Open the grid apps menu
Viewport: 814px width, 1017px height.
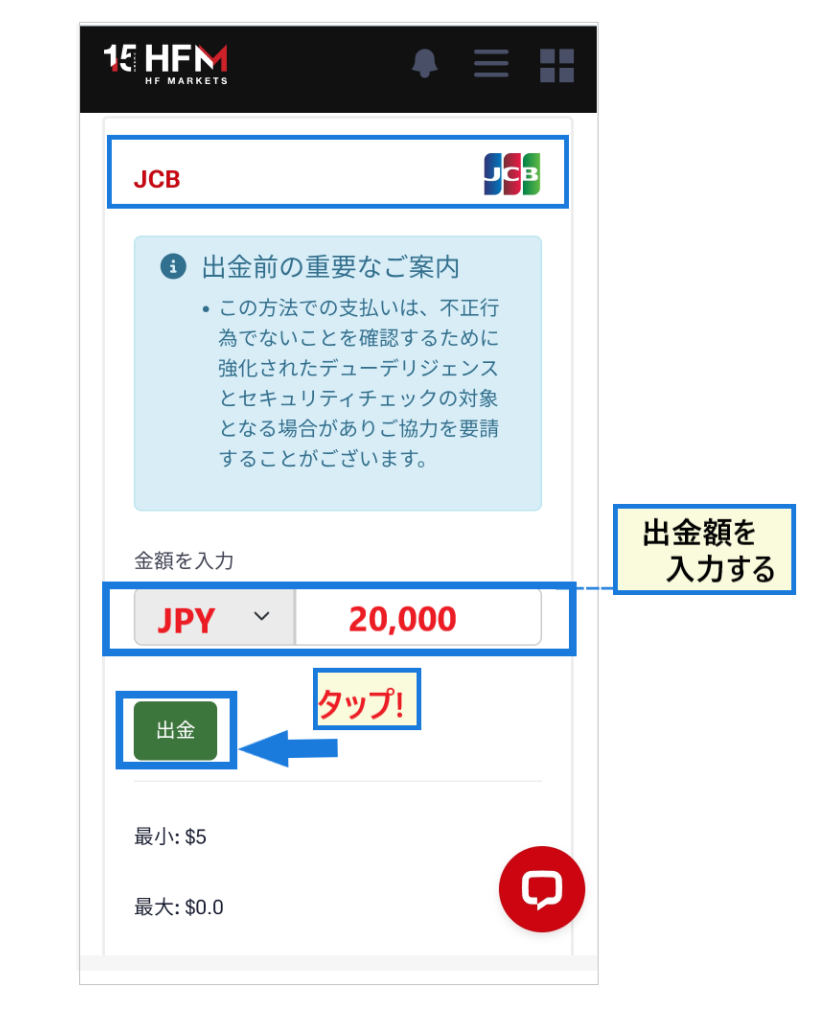(557, 65)
